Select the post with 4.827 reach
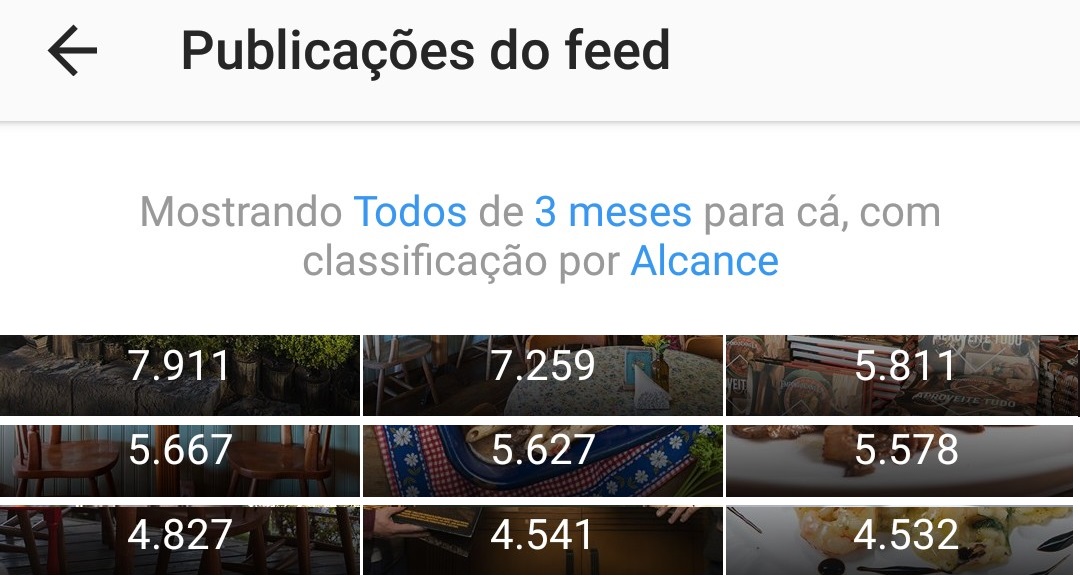This screenshot has width=1080, height=580. 180,542
